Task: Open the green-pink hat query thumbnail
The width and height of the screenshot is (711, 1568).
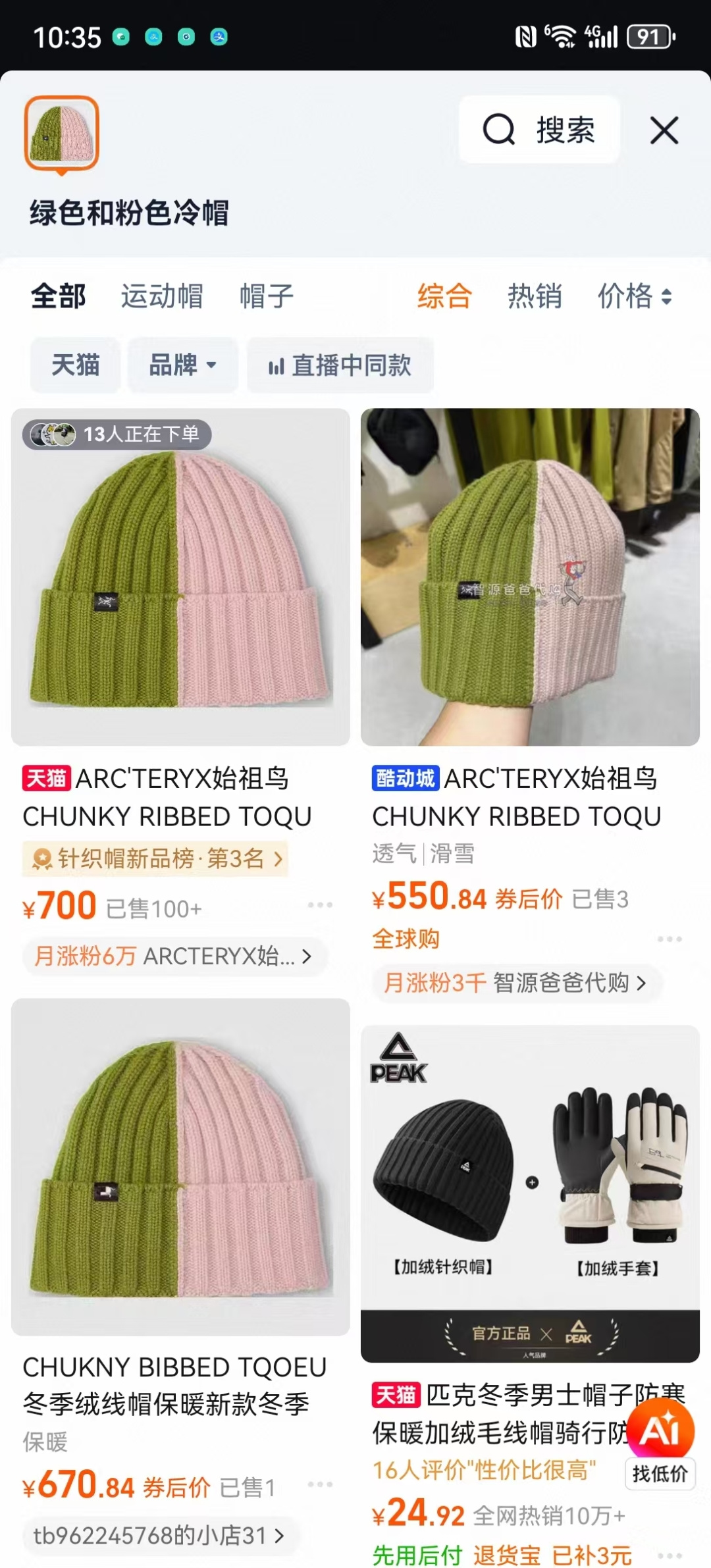Action: [62, 132]
